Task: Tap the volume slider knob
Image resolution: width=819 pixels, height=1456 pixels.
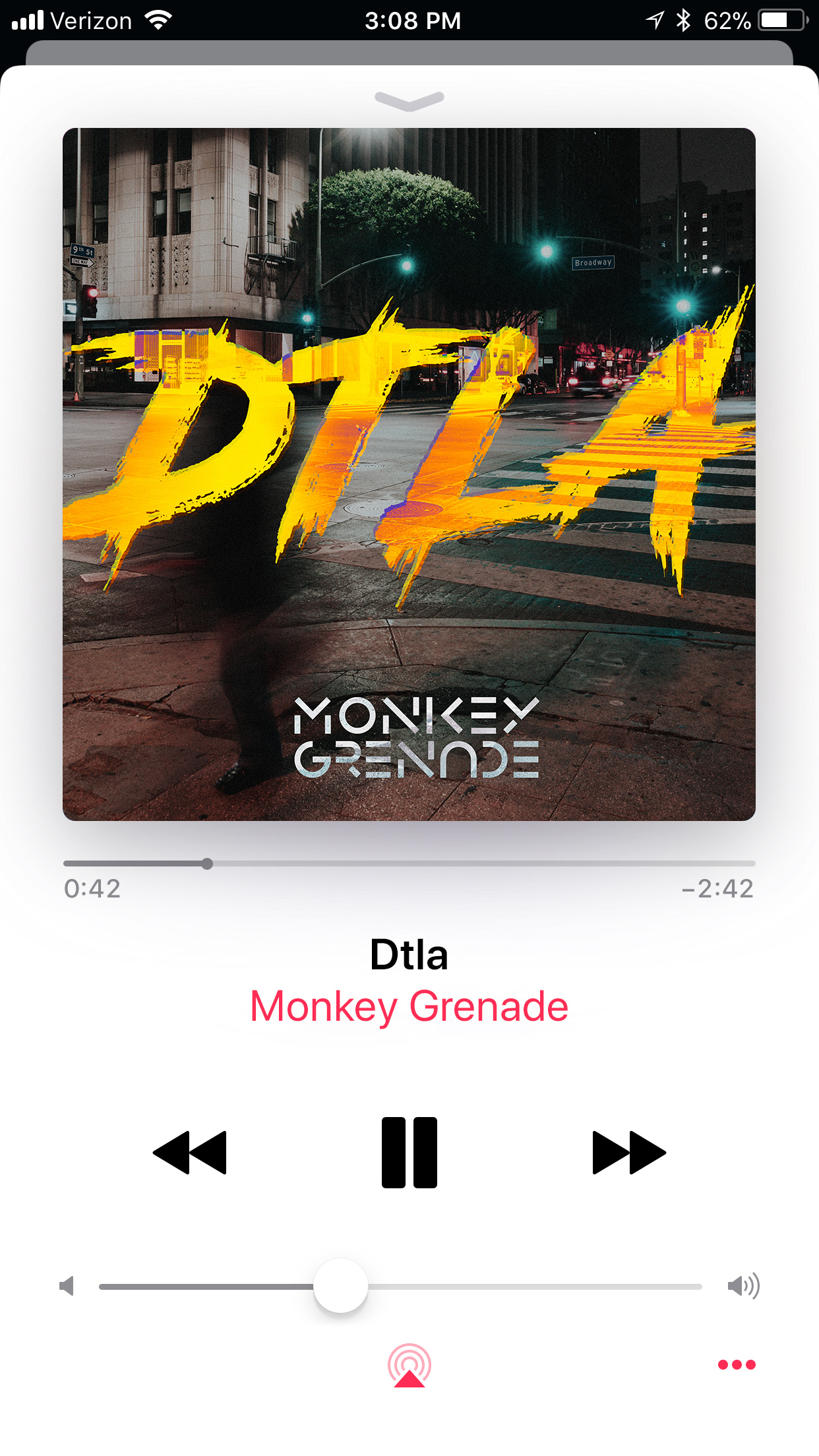Action: click(340, 1285)
